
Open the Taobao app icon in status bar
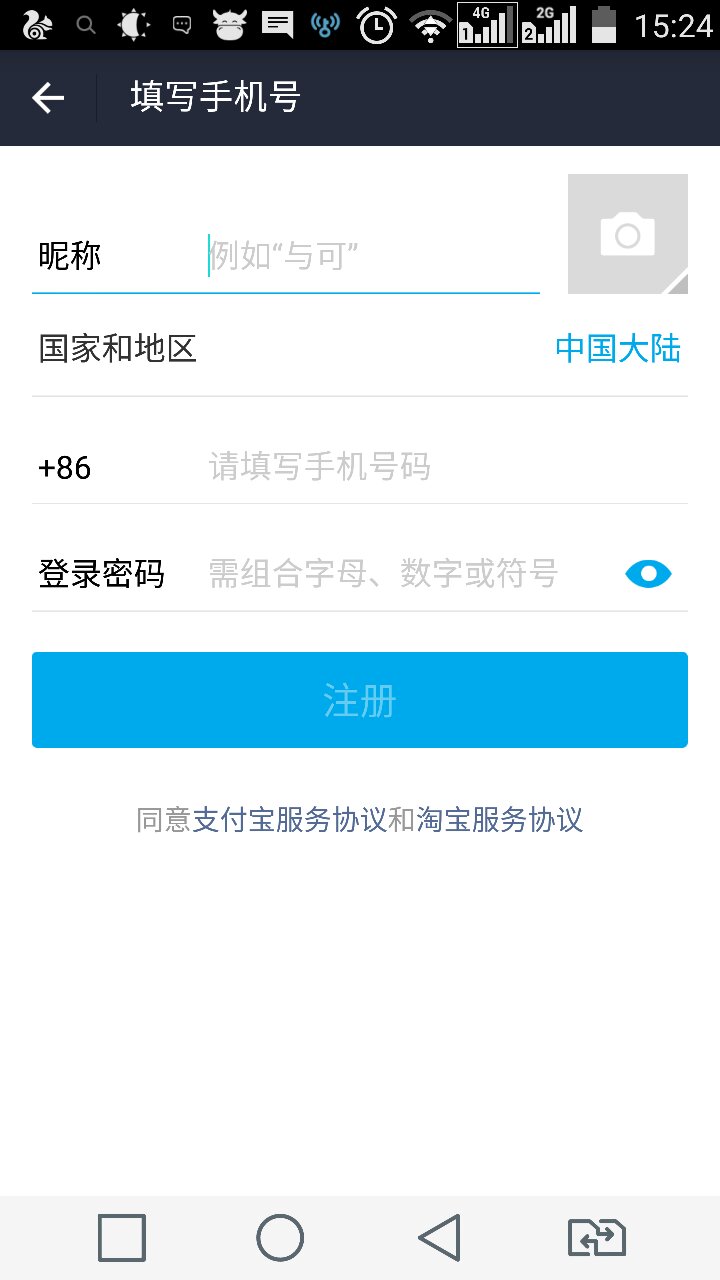228,24
